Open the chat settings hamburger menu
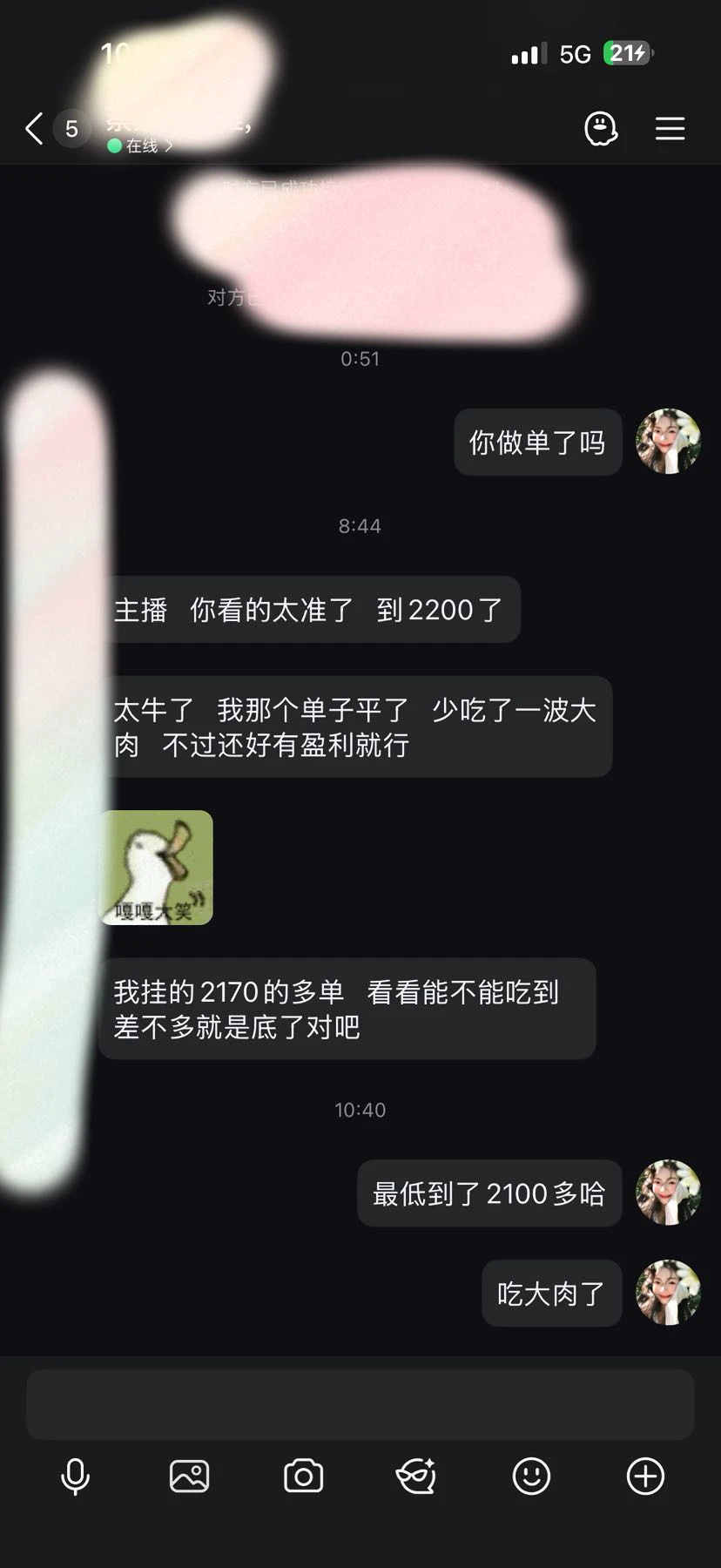 (670, 129)
